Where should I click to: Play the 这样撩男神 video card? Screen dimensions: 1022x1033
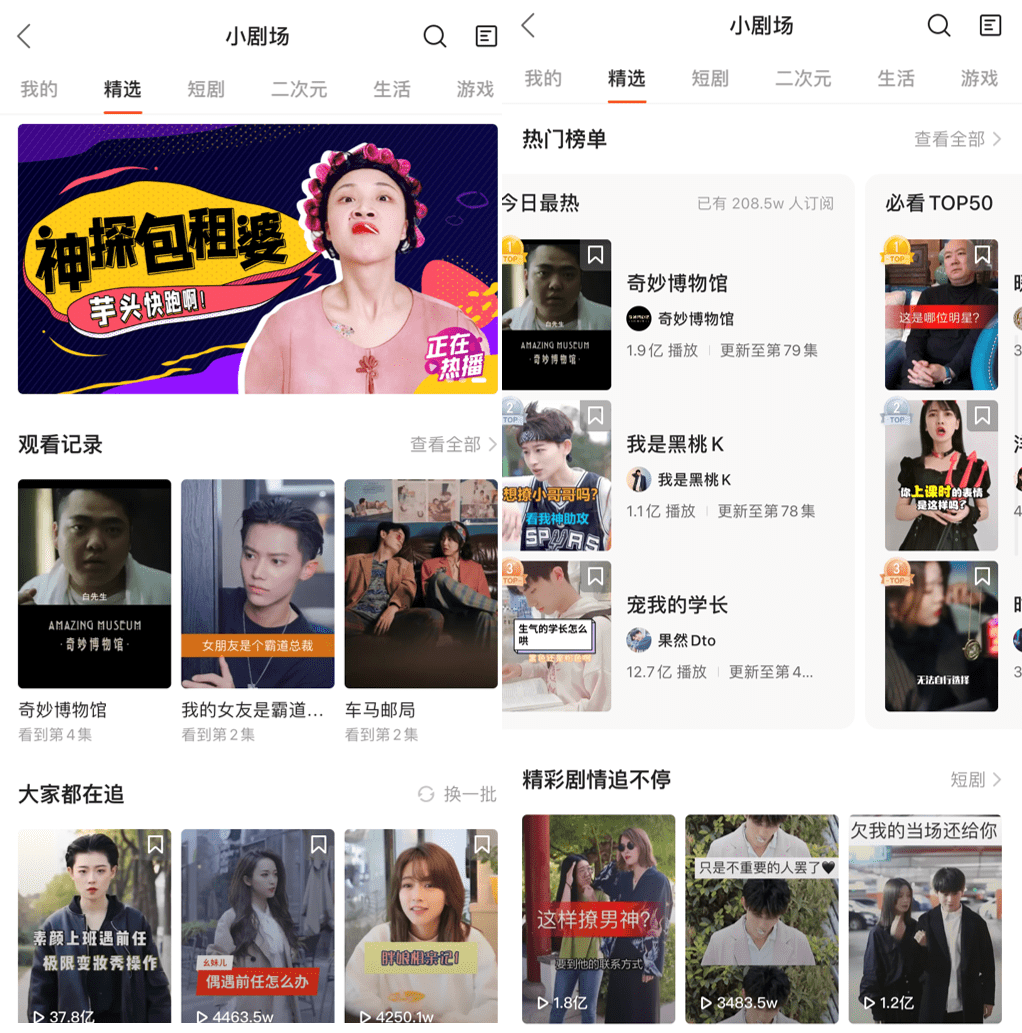point(598,918)
